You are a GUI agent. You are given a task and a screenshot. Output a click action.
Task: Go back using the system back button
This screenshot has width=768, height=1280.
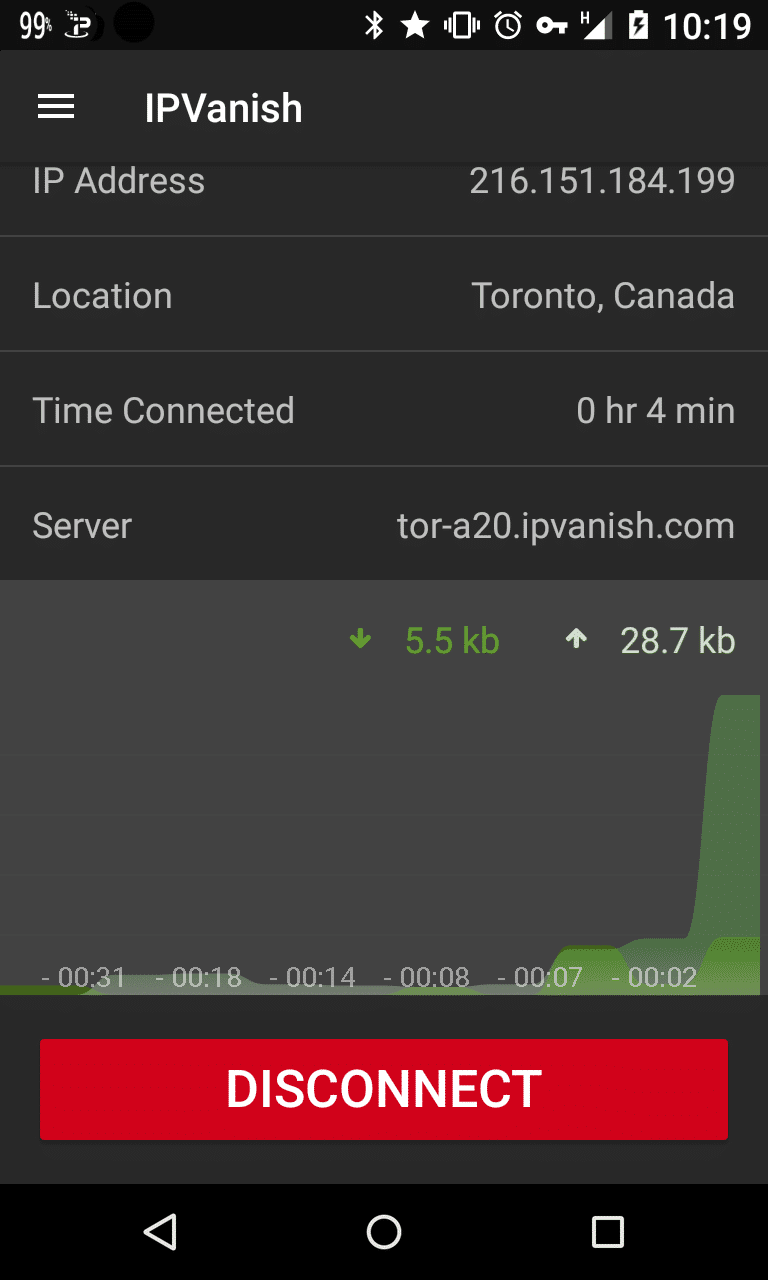[x=160, y=1232]
